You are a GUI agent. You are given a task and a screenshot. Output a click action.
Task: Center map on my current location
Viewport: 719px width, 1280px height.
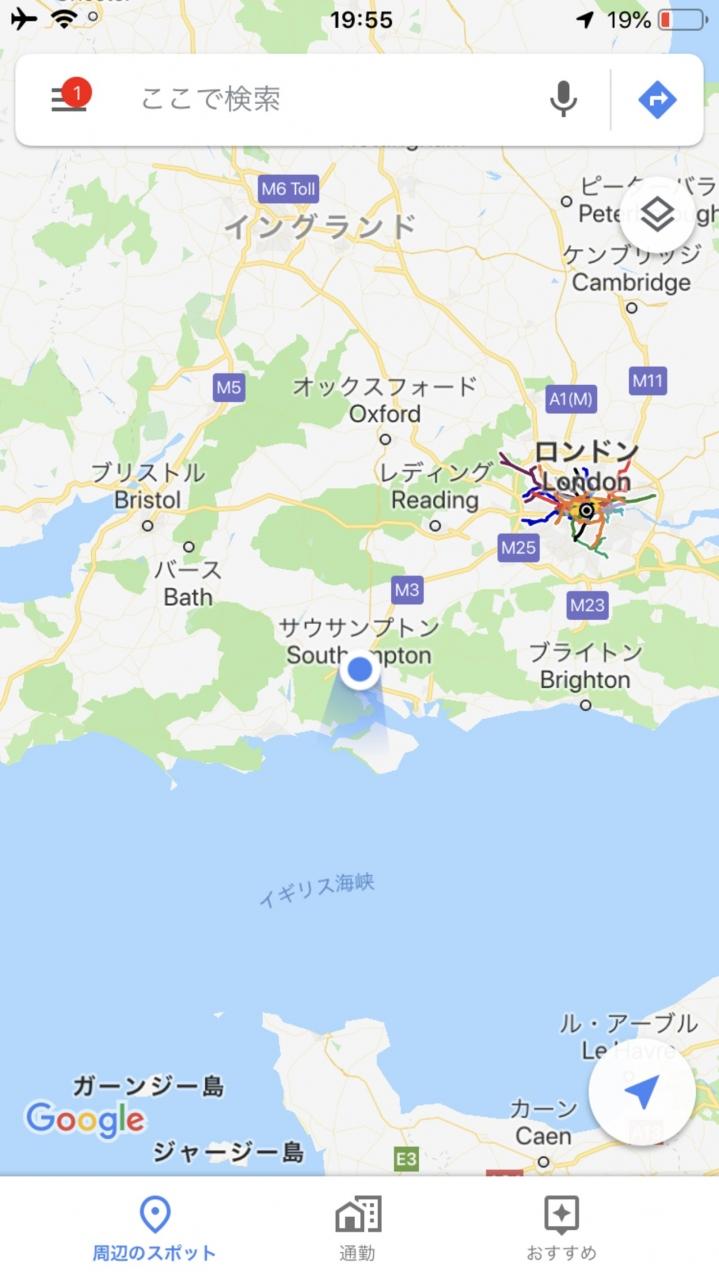tap(642, 1094)
